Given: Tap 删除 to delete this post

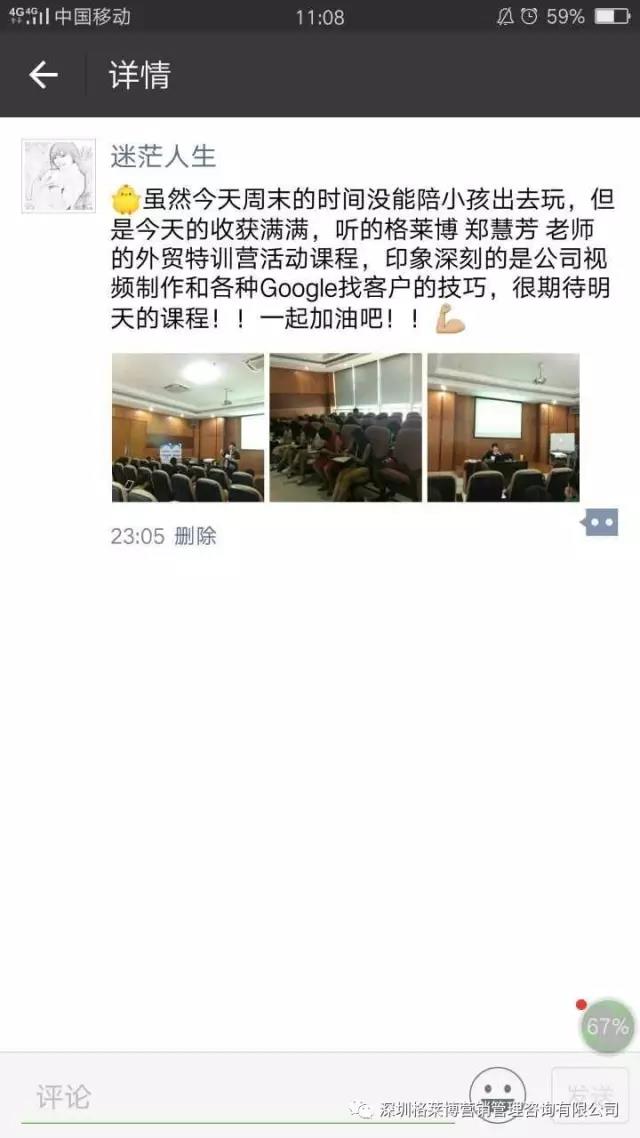Looking at the screenshot, I should coord(195,536).
